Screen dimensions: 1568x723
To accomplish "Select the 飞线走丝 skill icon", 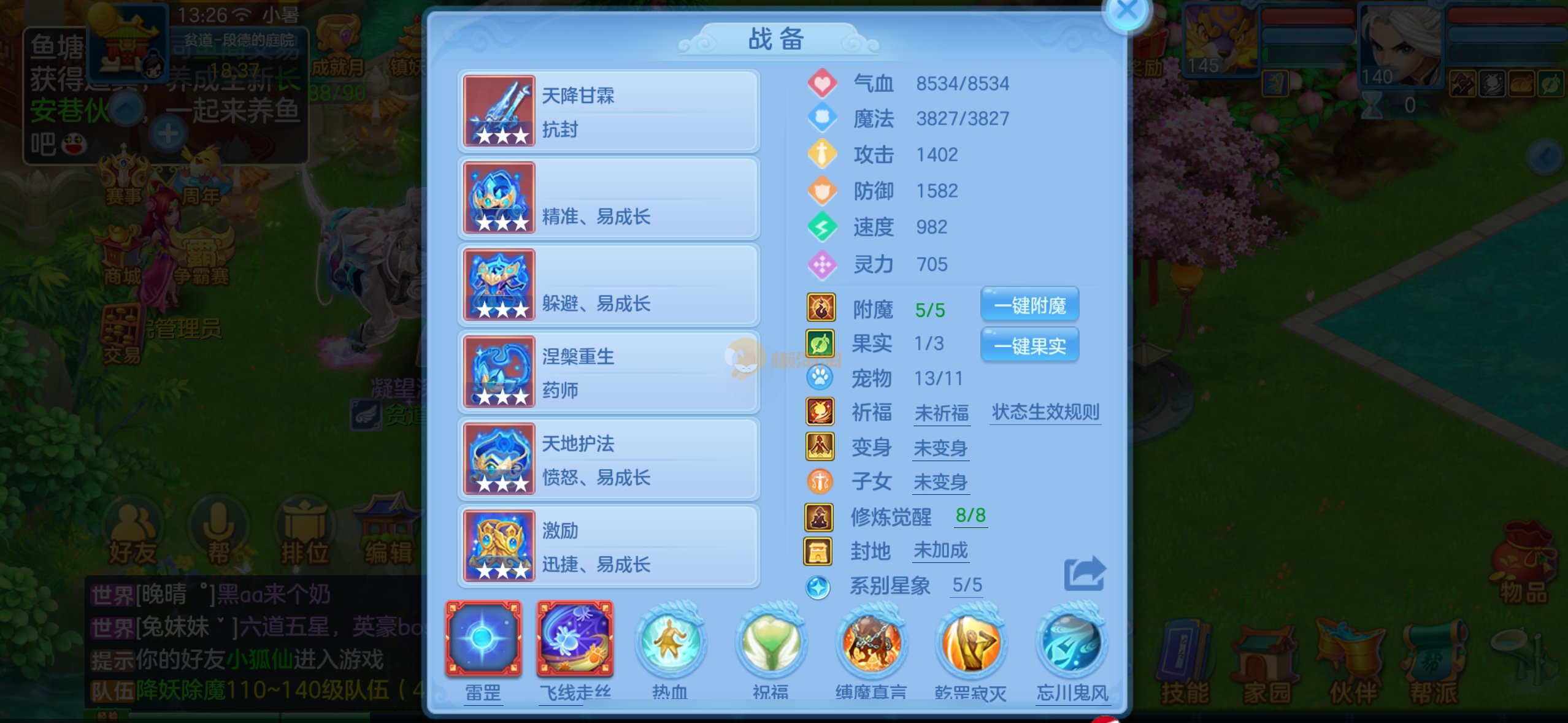I will point(575,640).
